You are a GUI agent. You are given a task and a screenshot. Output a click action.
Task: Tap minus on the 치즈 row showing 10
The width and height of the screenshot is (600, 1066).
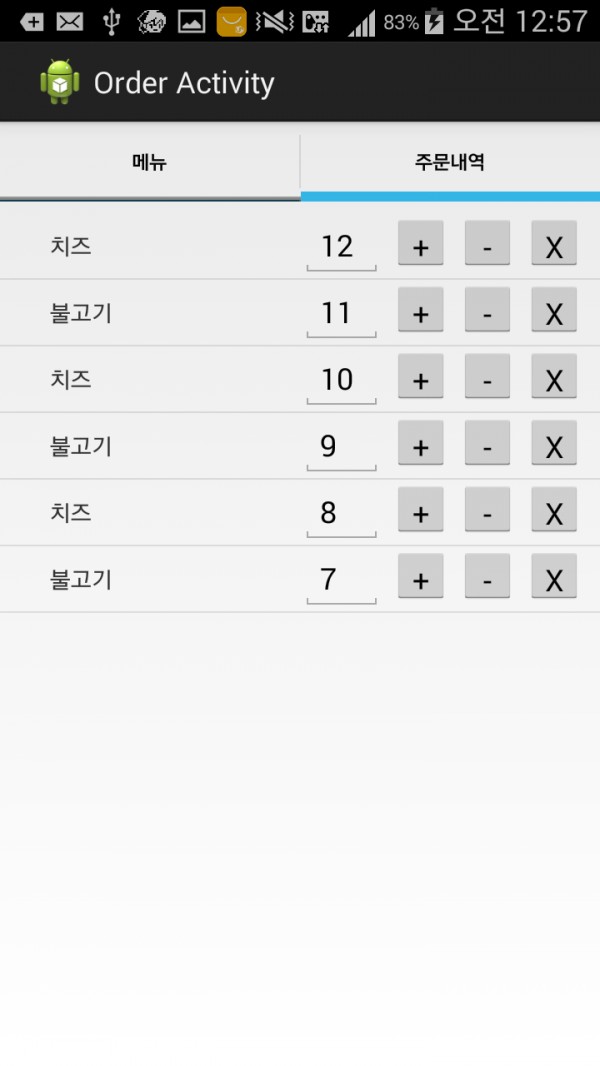(x=487, y=376)
